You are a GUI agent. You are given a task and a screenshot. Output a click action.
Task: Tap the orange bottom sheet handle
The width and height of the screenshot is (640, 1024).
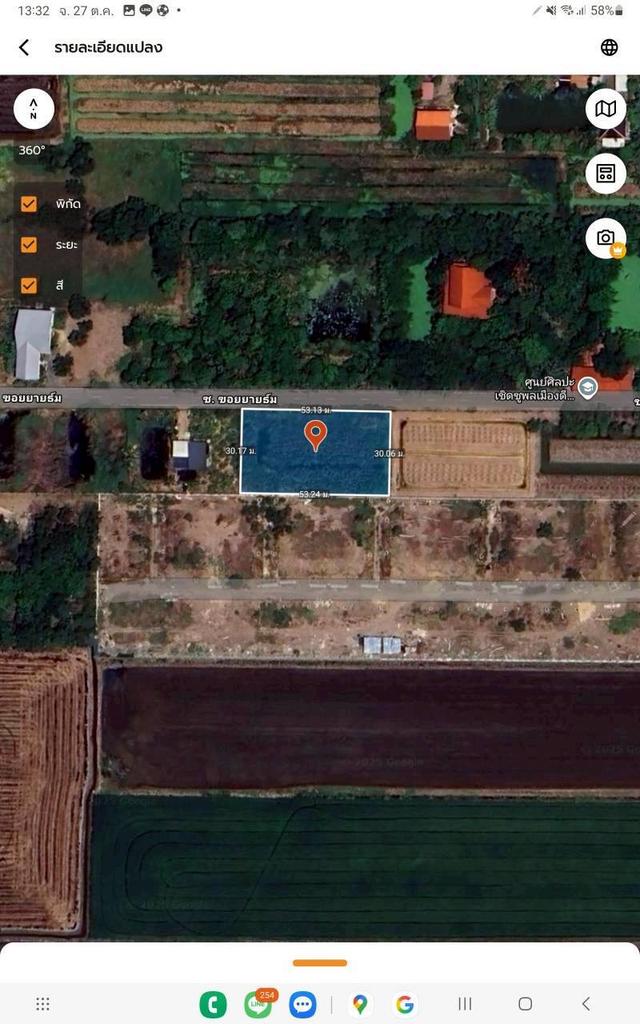pyautogui.click(x=320, y=963)
